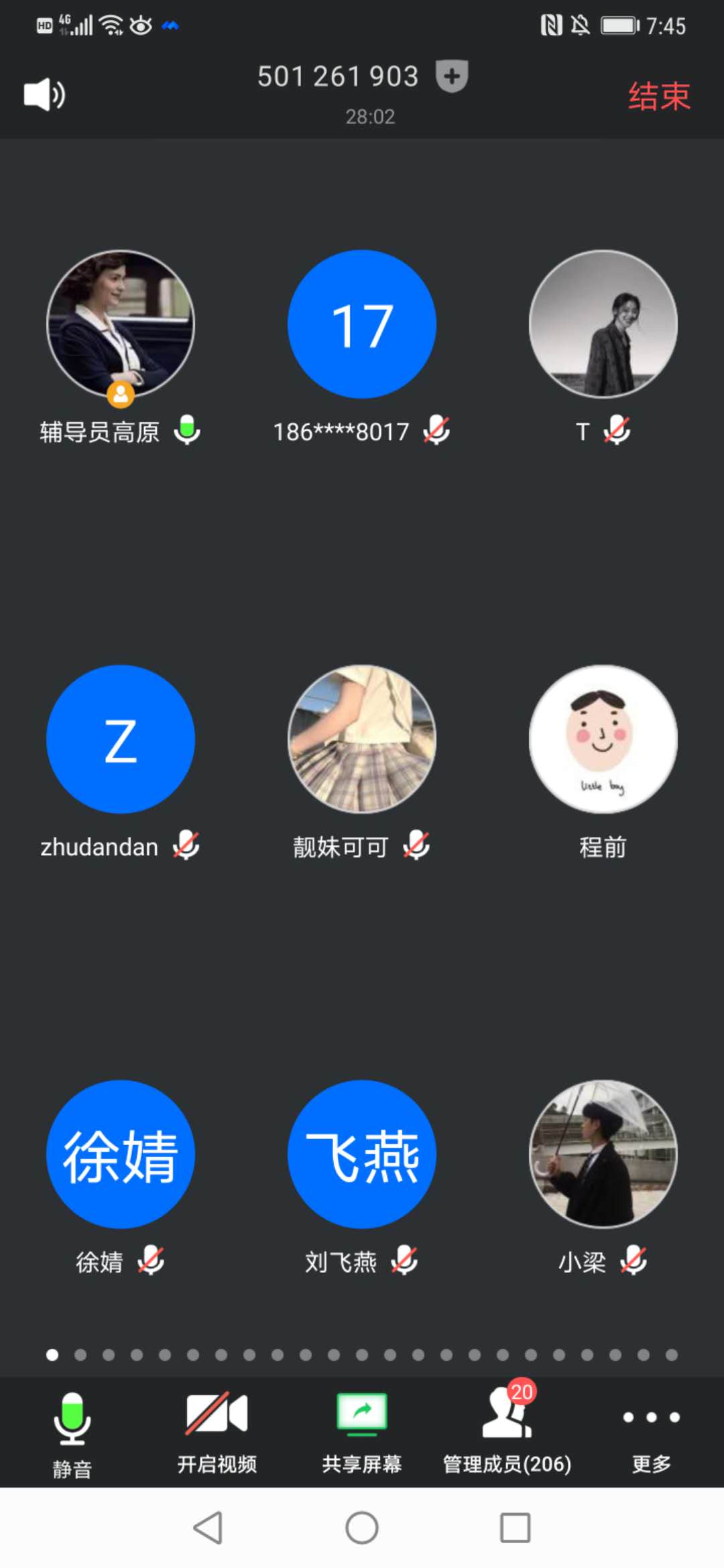Select participant 靓妹可可
724x1568 pixels.
point(362,739)
